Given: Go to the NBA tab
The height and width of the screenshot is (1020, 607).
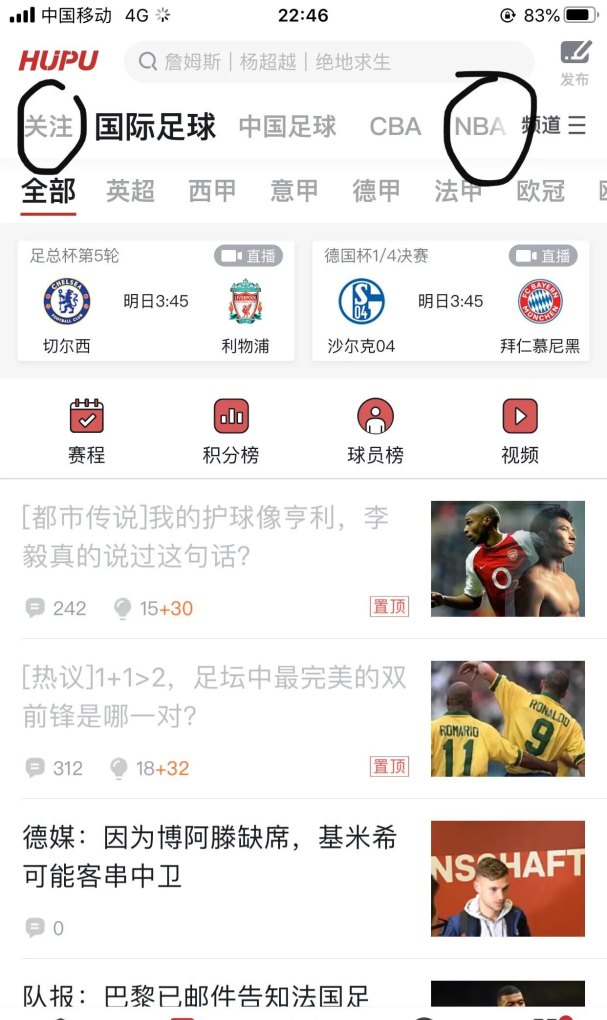Looking at the screenshot, I should tap(480, 127).
